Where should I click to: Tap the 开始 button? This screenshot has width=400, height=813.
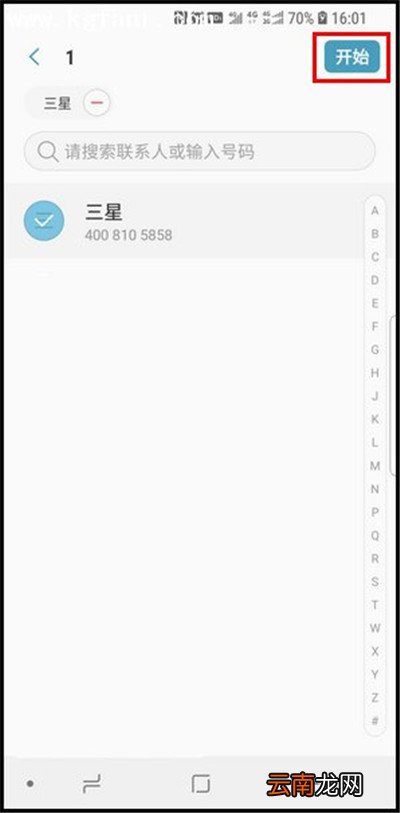[352, 57]
